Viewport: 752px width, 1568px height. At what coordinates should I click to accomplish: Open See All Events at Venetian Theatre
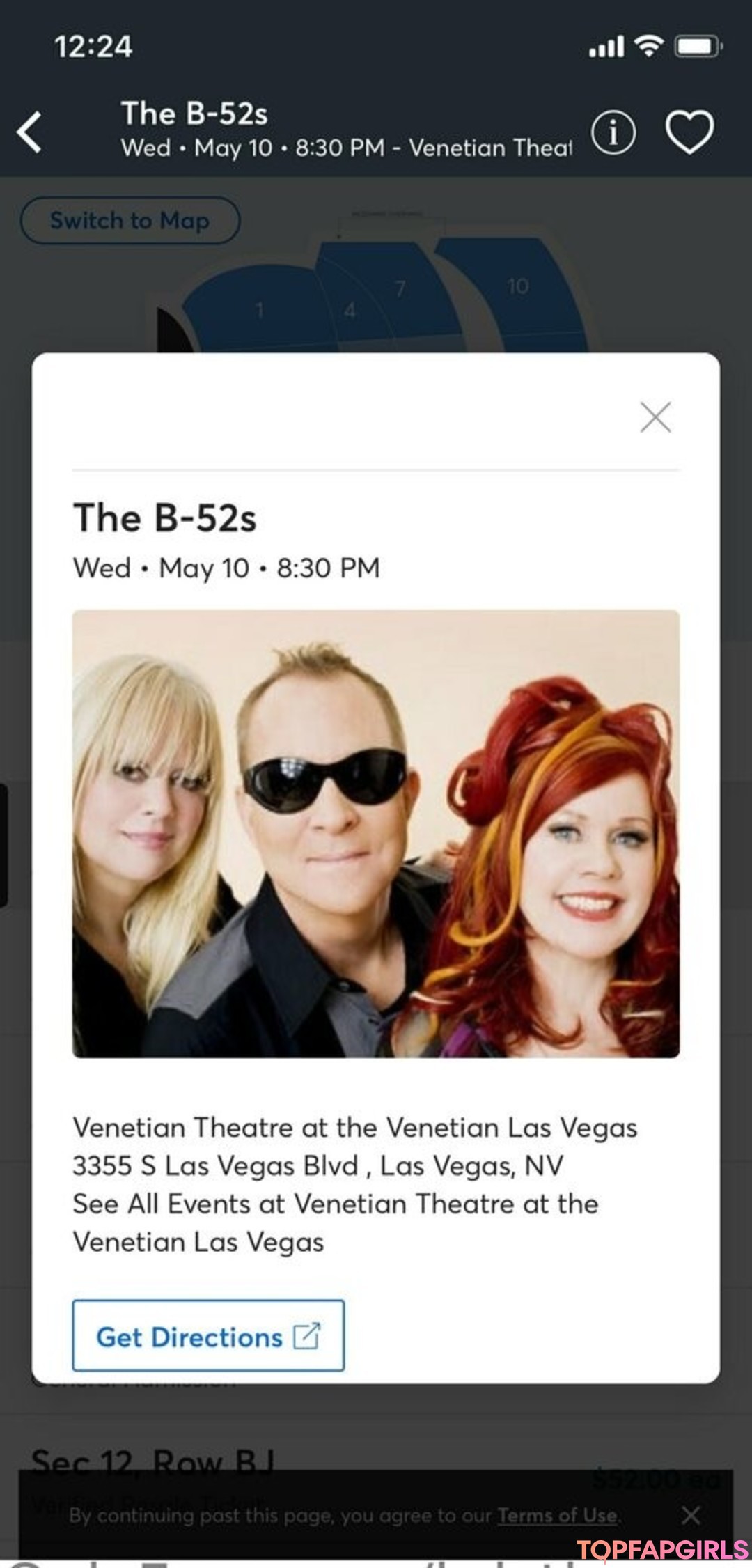336,1222
